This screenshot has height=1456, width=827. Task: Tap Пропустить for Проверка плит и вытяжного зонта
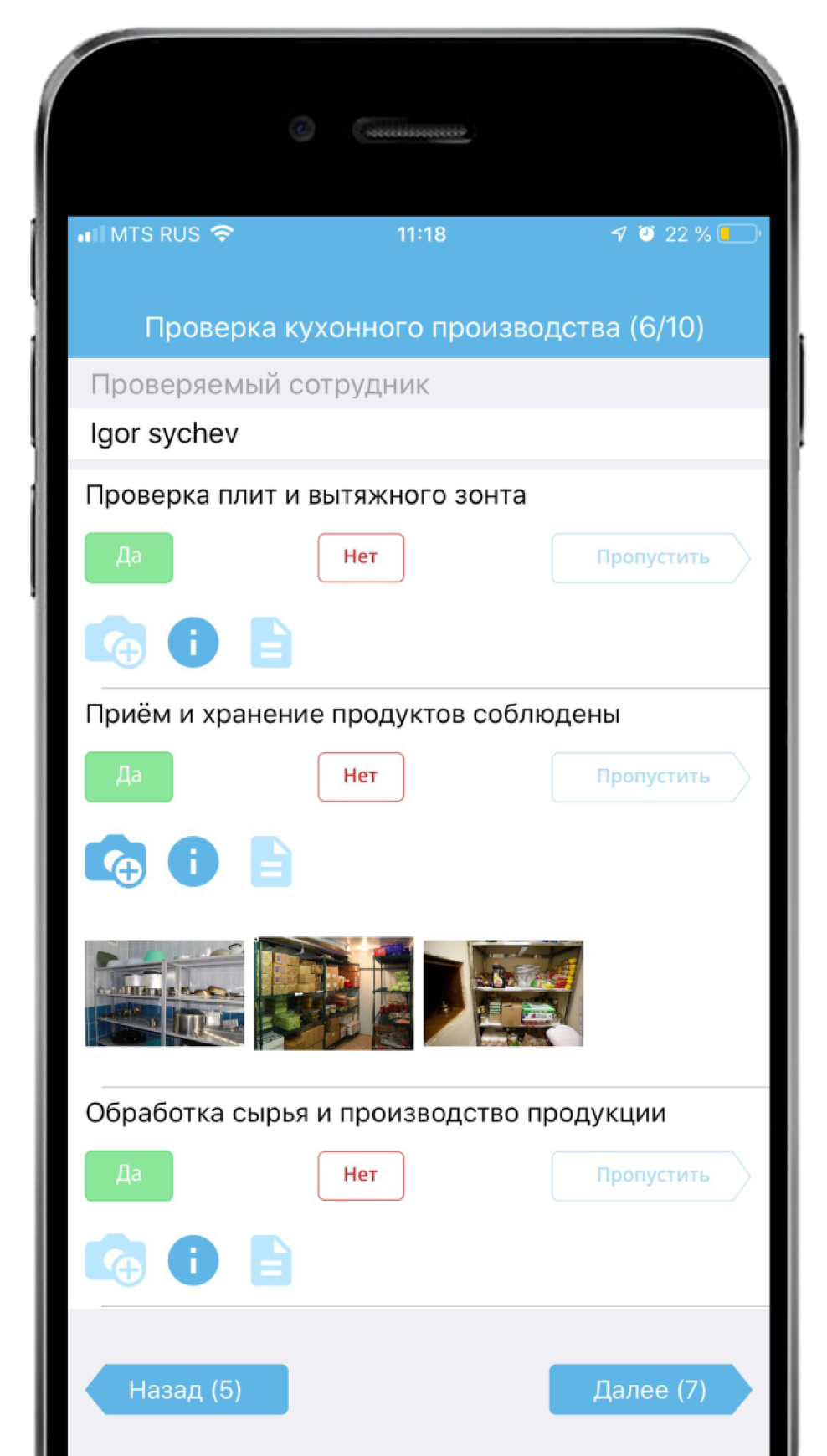pyautogui.click(x=651, y=557)
